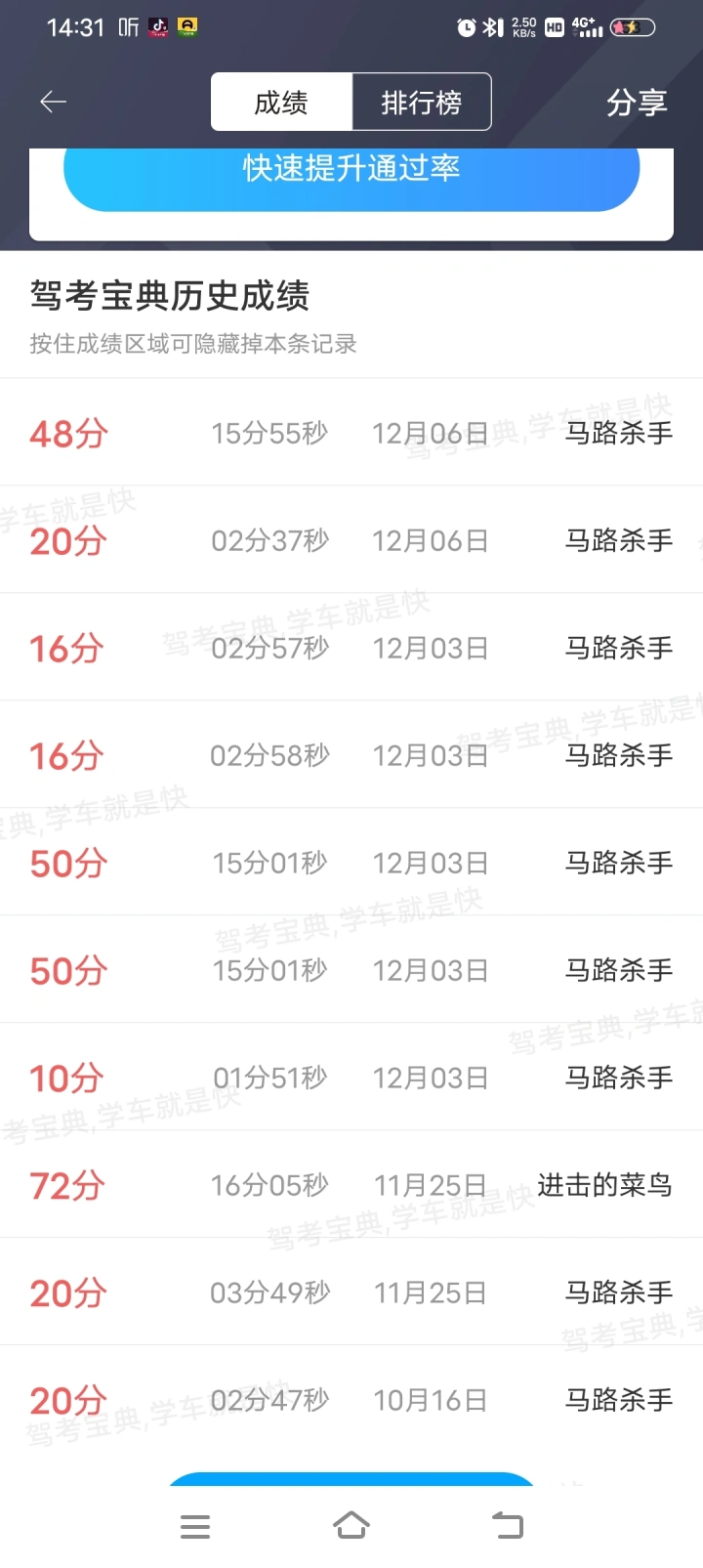Open the 20分 record lasting 02分37秒
Image resolution: width=703 pixels, height=1568 pixels.
tap(351, 539)
